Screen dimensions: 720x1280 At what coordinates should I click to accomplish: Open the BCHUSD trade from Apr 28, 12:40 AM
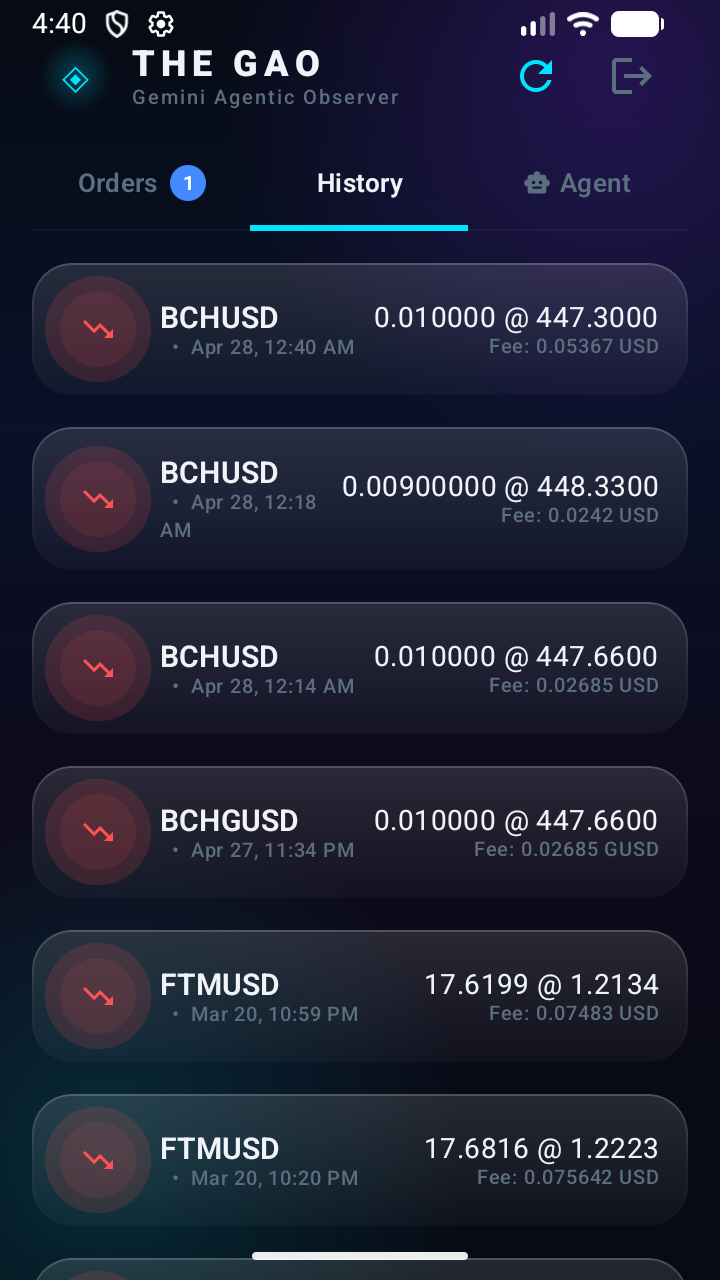pyautogui.click(x=360, y=328)
